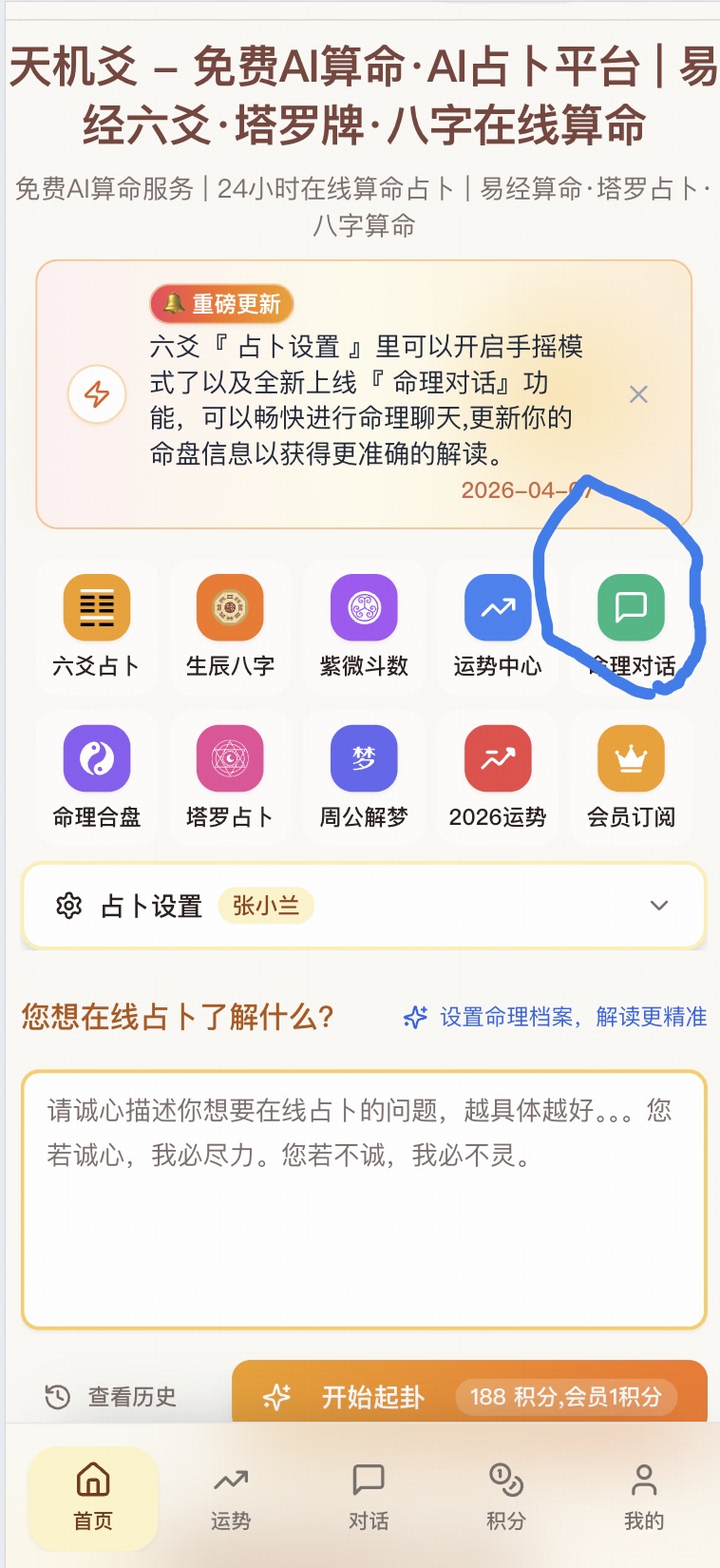Tap the 设置命理档案 link

(x=556, y=1017)
